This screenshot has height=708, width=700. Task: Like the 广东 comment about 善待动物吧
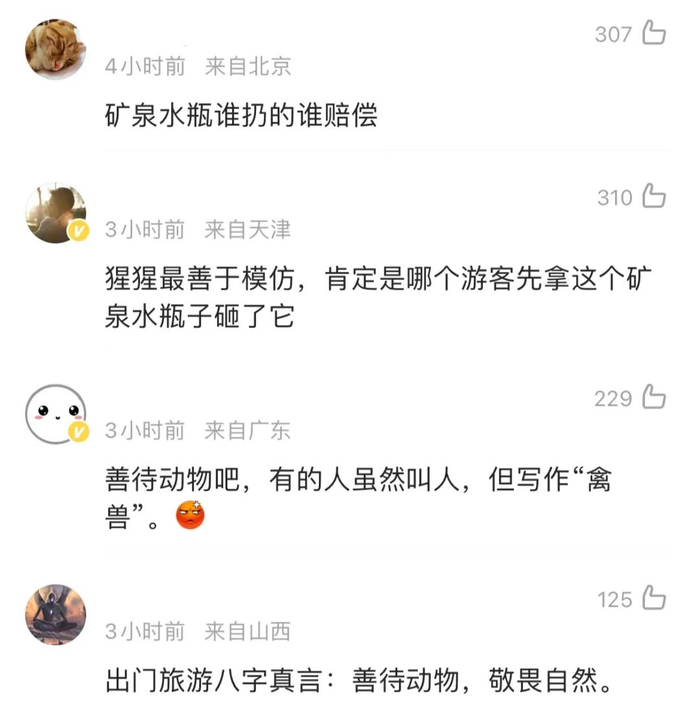click(x=653, y=398)
